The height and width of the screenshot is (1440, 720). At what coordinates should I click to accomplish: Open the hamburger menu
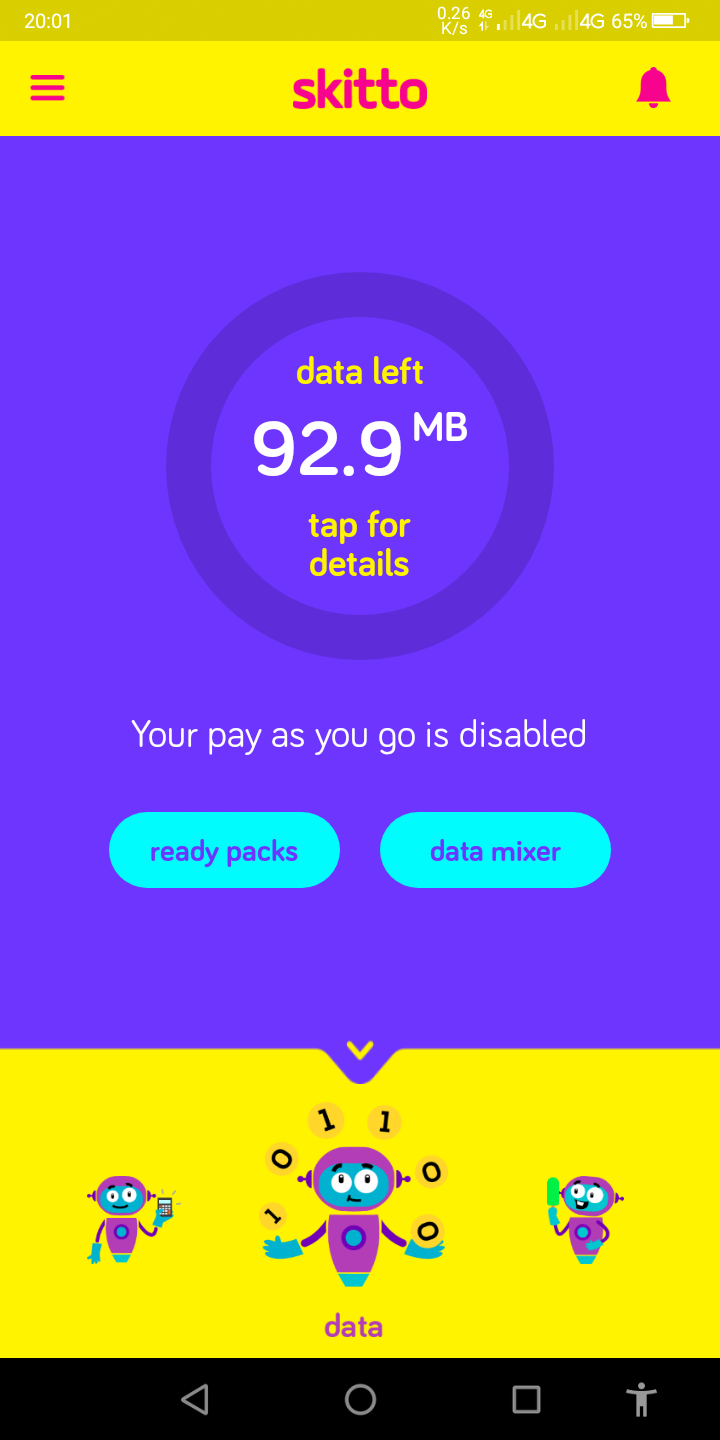pyautogui.click(x=47, y=88)
